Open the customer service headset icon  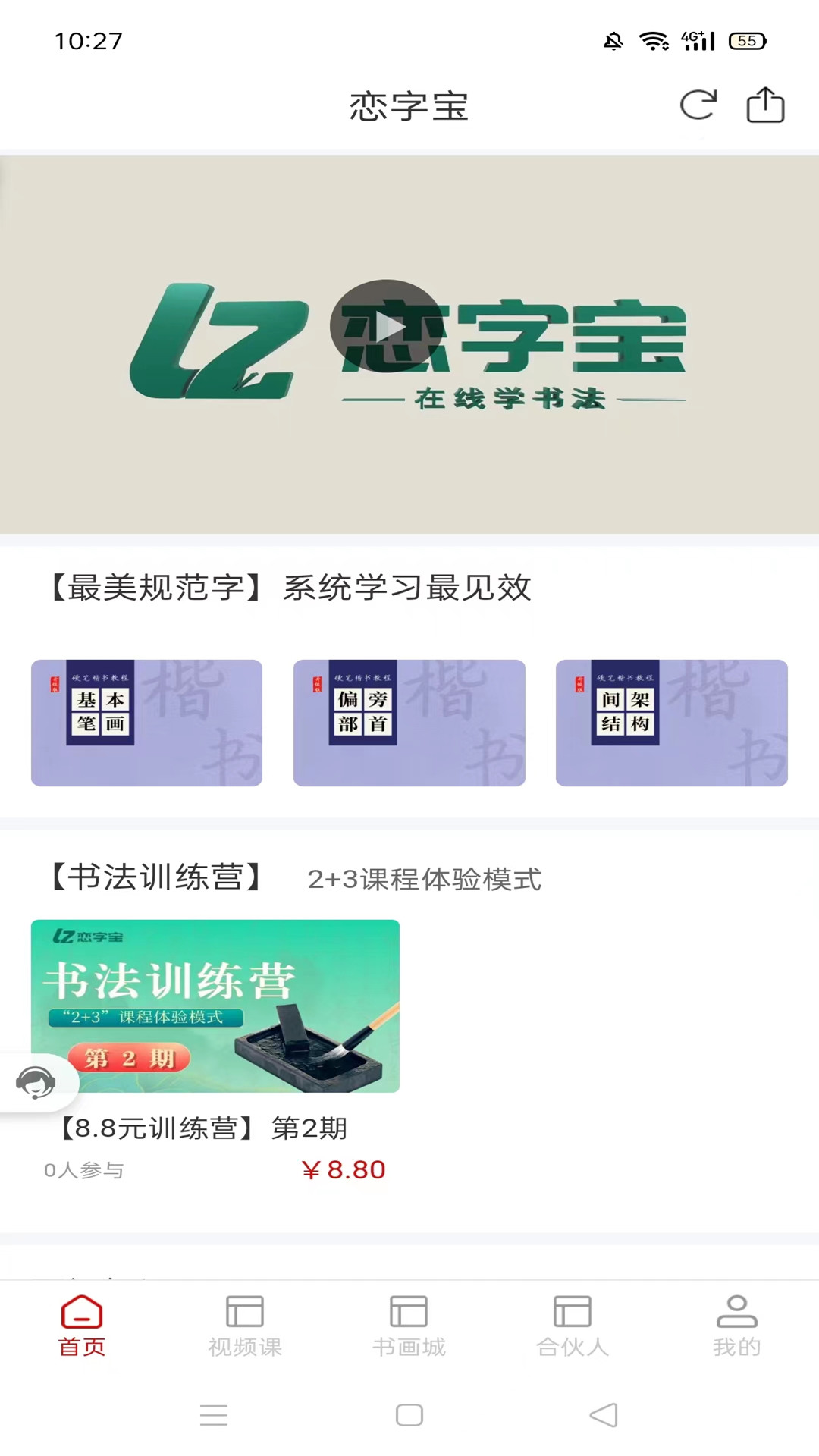36,1082
